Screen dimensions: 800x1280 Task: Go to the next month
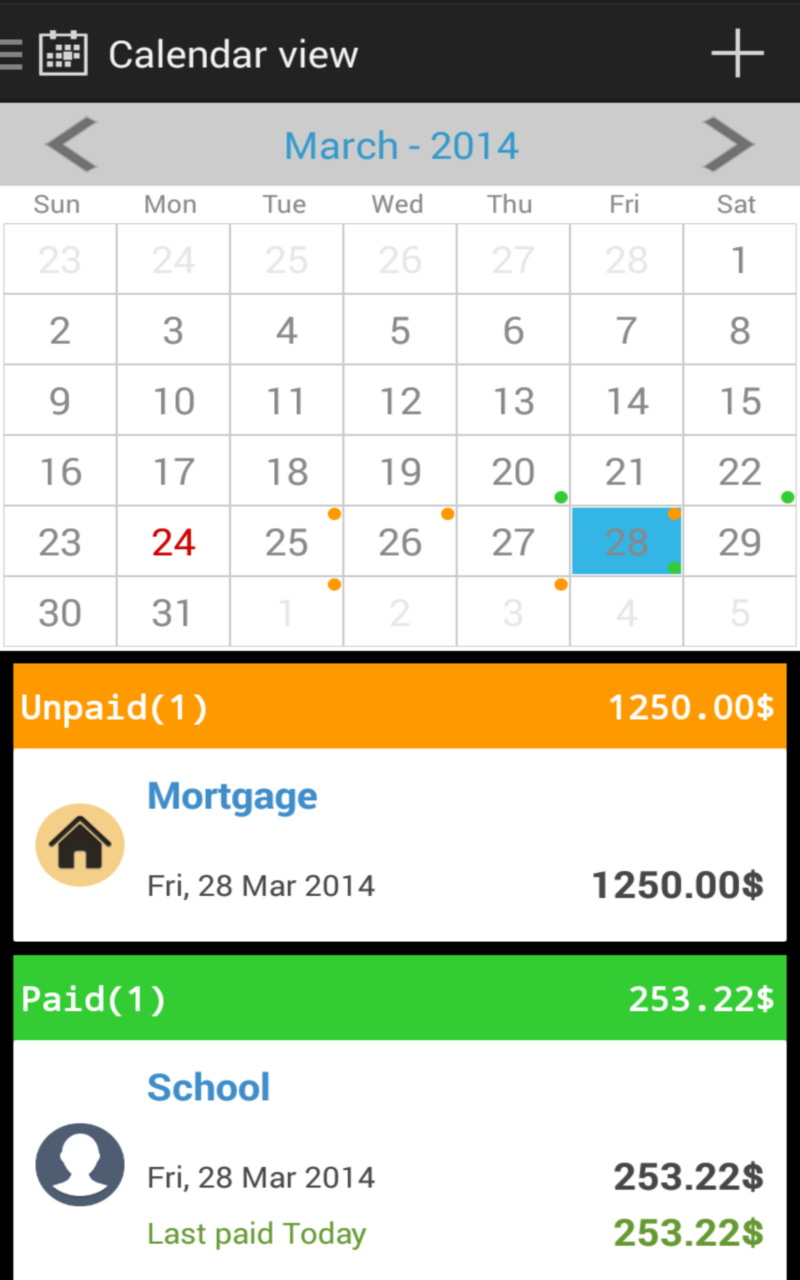(727, 146)
